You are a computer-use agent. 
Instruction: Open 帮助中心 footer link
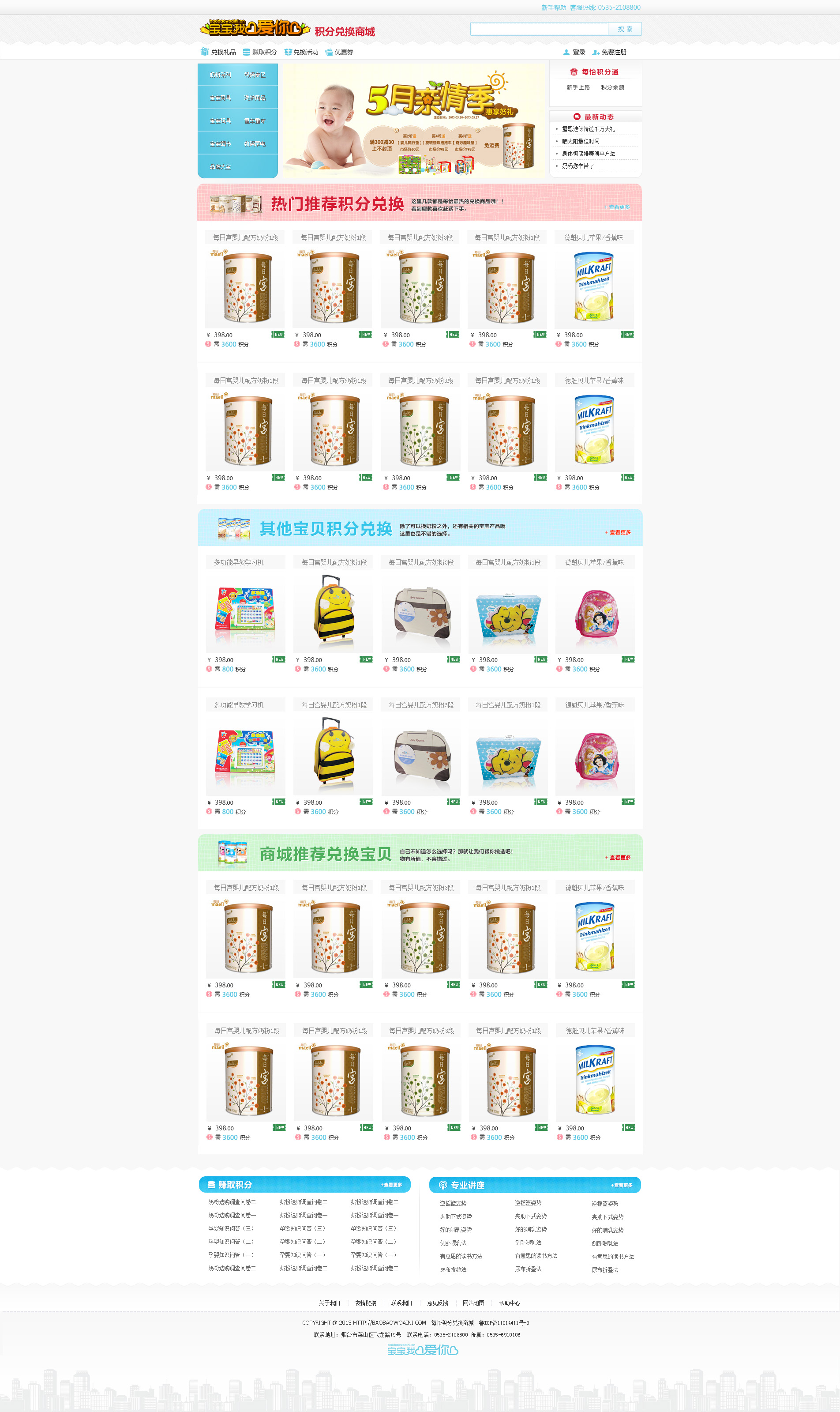tap(509, 1303)
